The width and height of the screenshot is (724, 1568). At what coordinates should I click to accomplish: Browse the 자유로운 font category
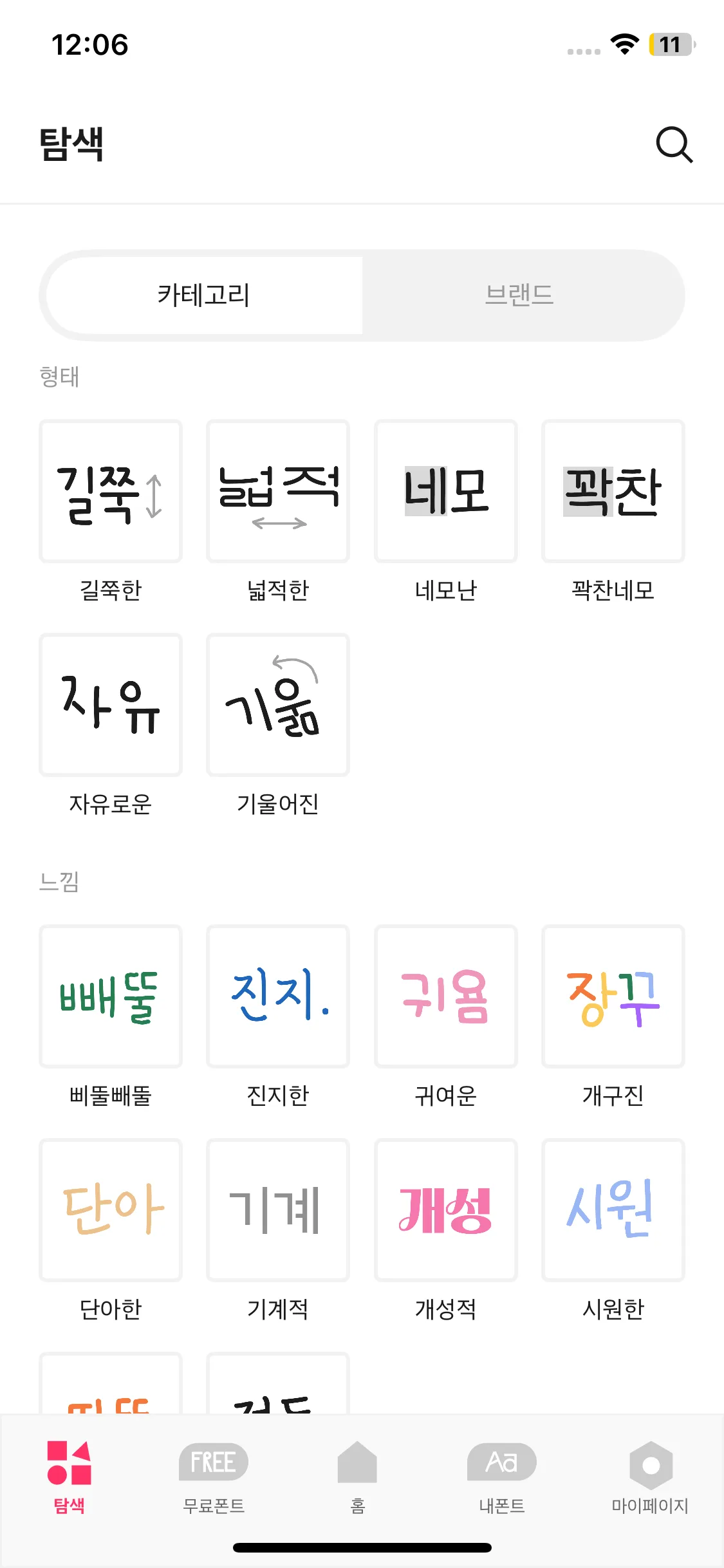111,705
